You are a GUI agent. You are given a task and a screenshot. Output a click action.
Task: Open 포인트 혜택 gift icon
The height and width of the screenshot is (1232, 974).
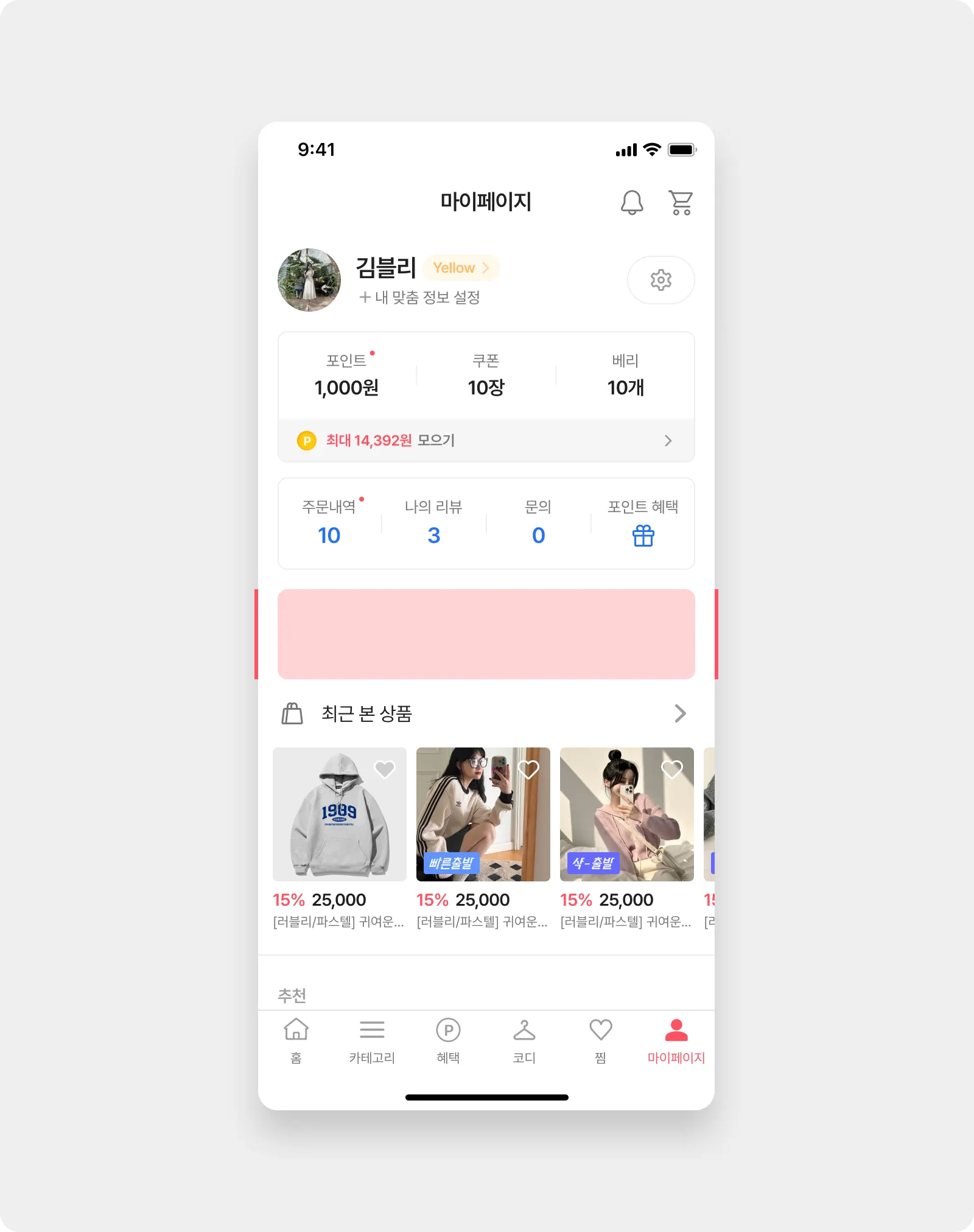tap(643, 536)
